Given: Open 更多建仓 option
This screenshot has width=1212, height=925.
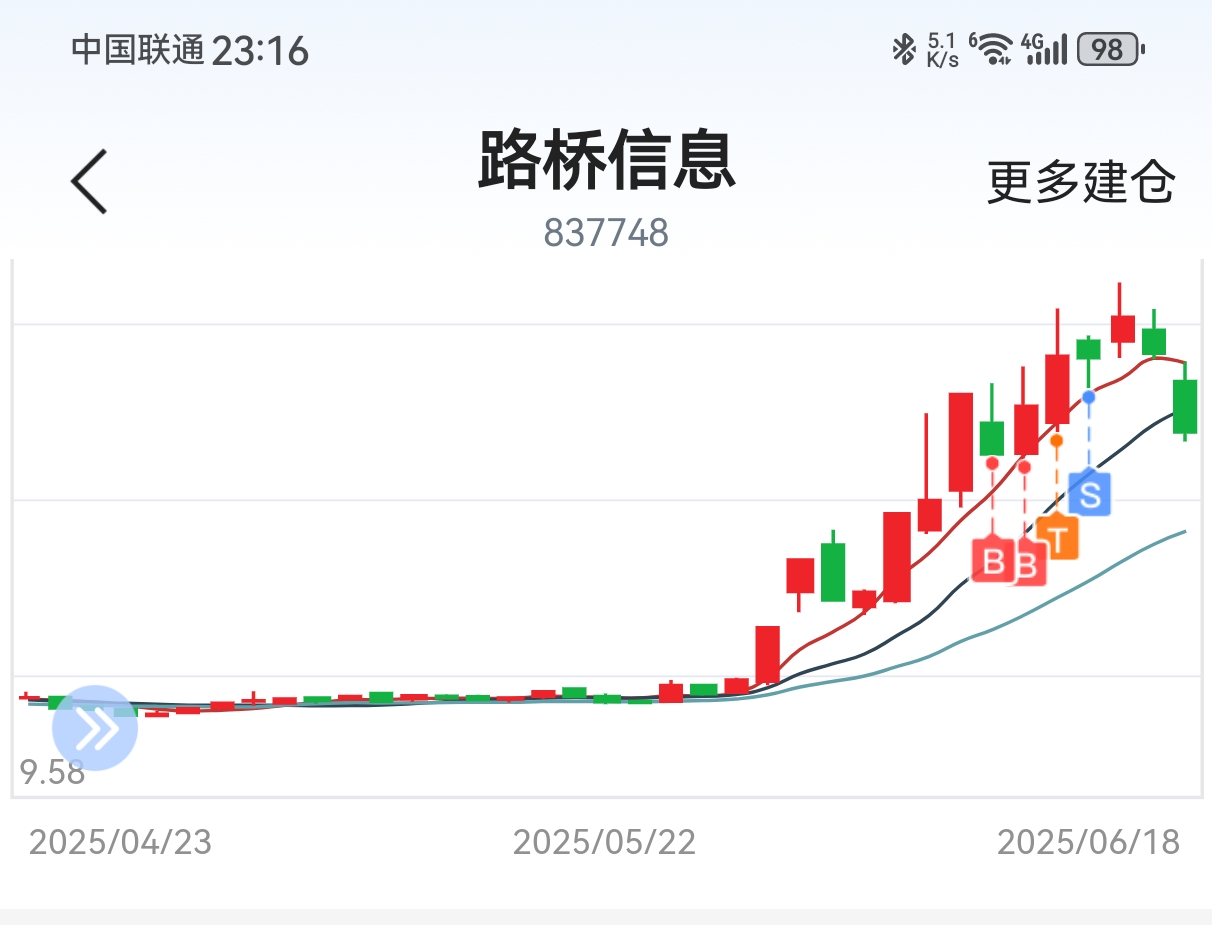Looking at the screenshot, I should coord(1081,182).
